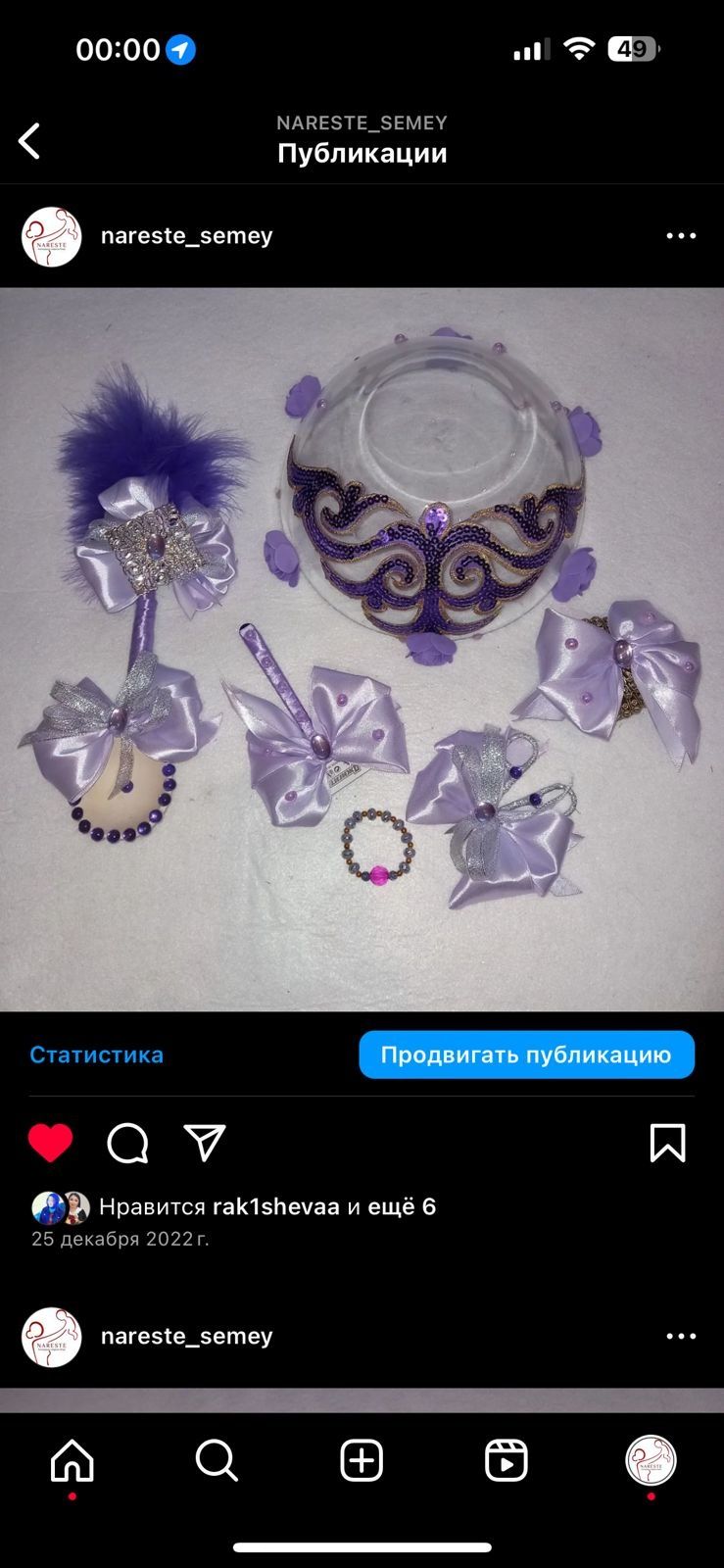Go back using the top-left arrow
The height and width of the screenshot is (1568, 724).
(30, 141)
